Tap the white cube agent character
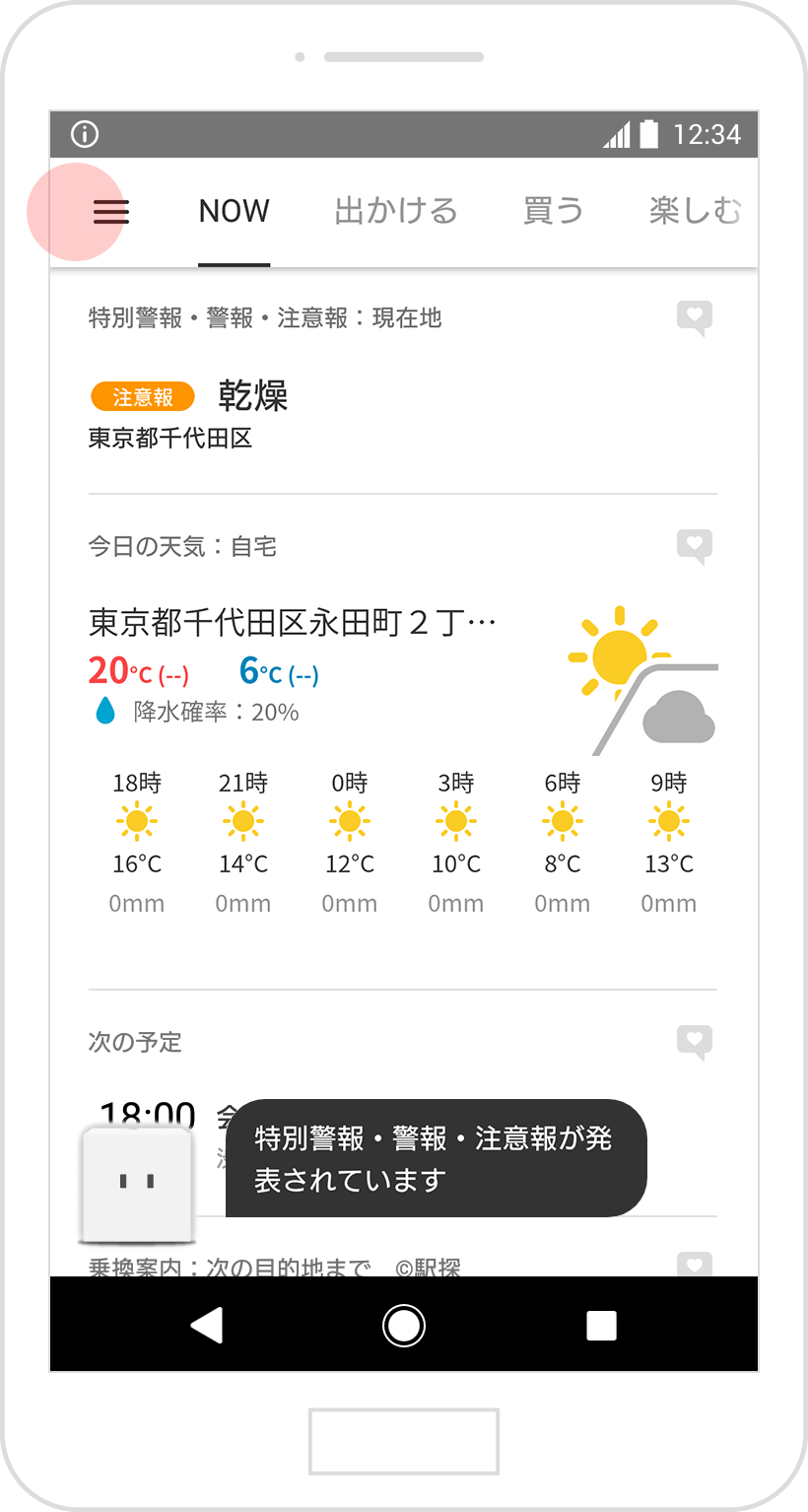The height and width of the screenshot is (1512, 808). (x=137, y=1183)
